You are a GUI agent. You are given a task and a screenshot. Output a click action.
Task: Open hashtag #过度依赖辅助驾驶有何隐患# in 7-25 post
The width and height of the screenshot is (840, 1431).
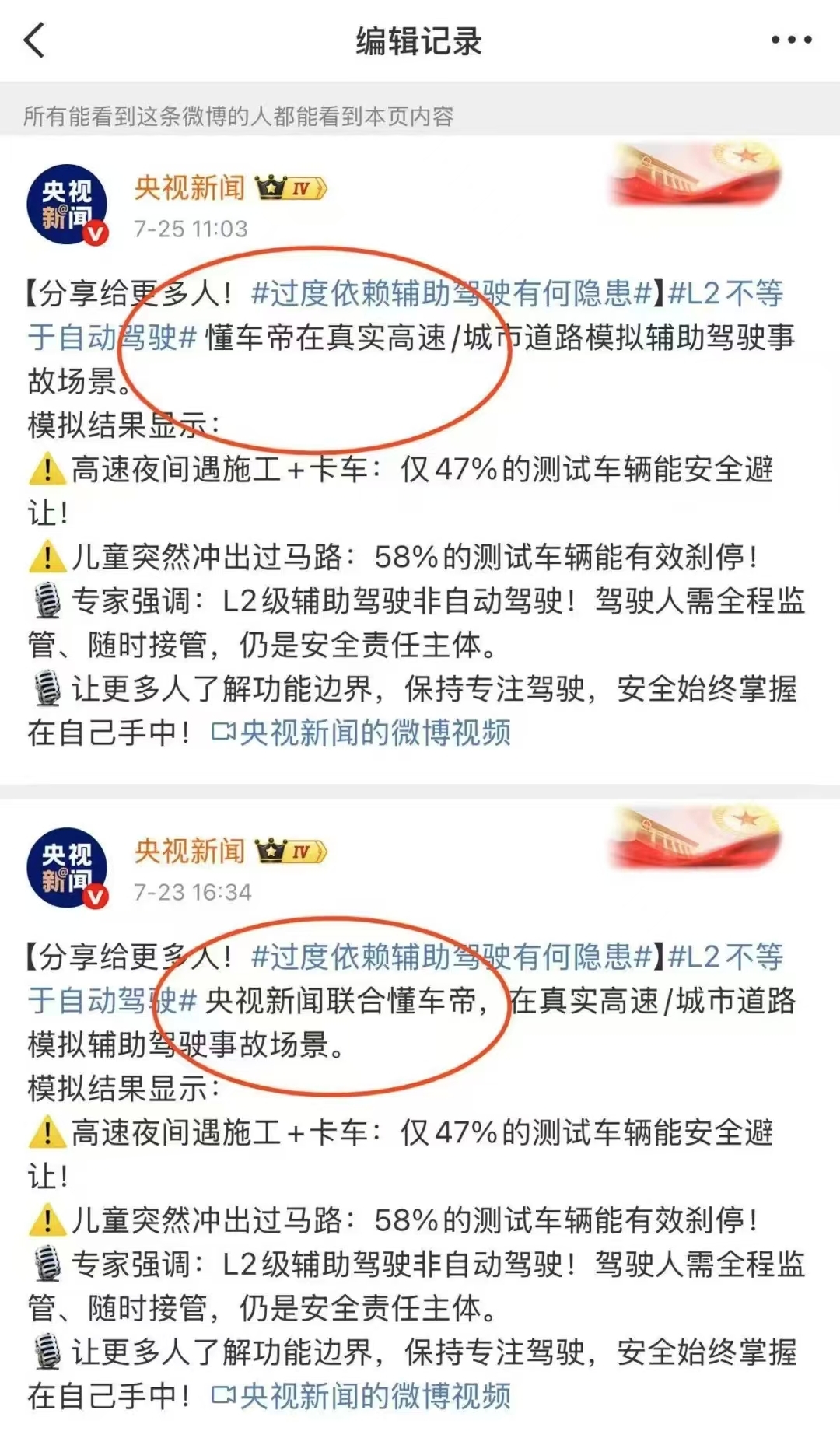(x=451, y=293)
